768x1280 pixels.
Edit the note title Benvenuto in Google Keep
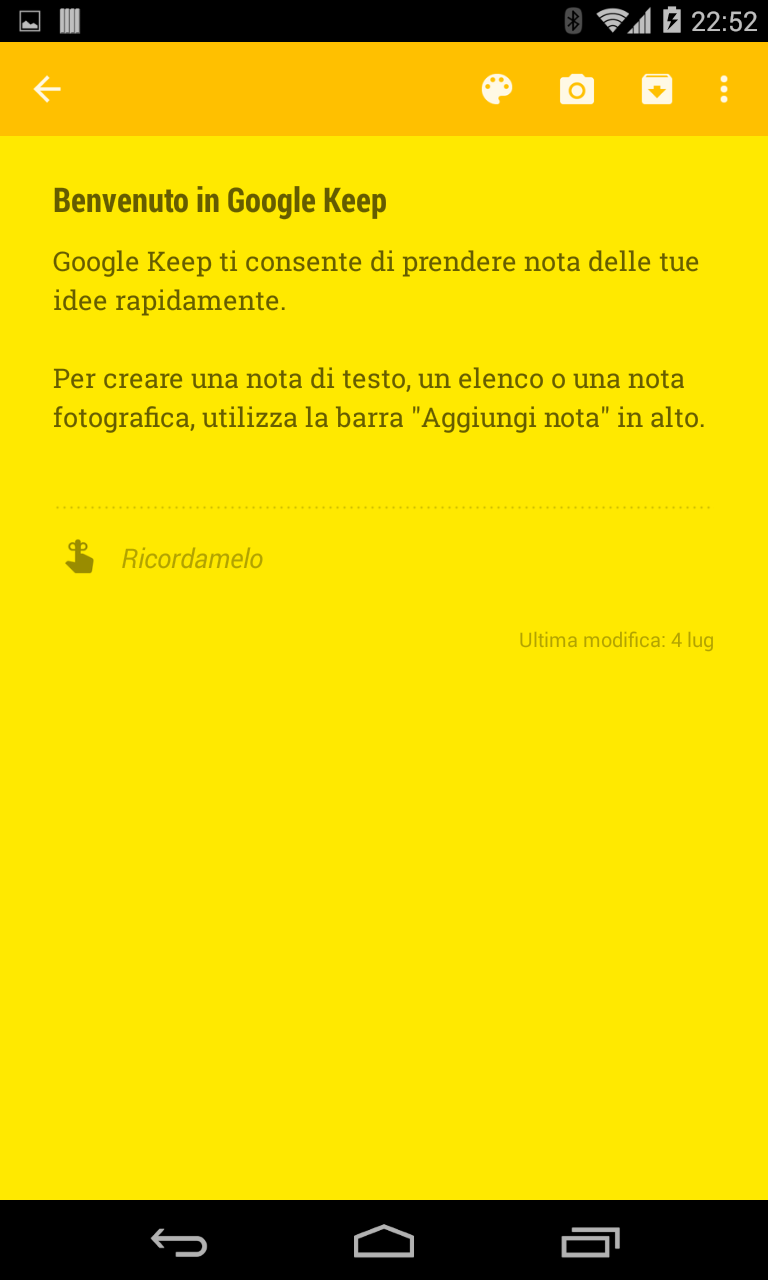[220, 201]
